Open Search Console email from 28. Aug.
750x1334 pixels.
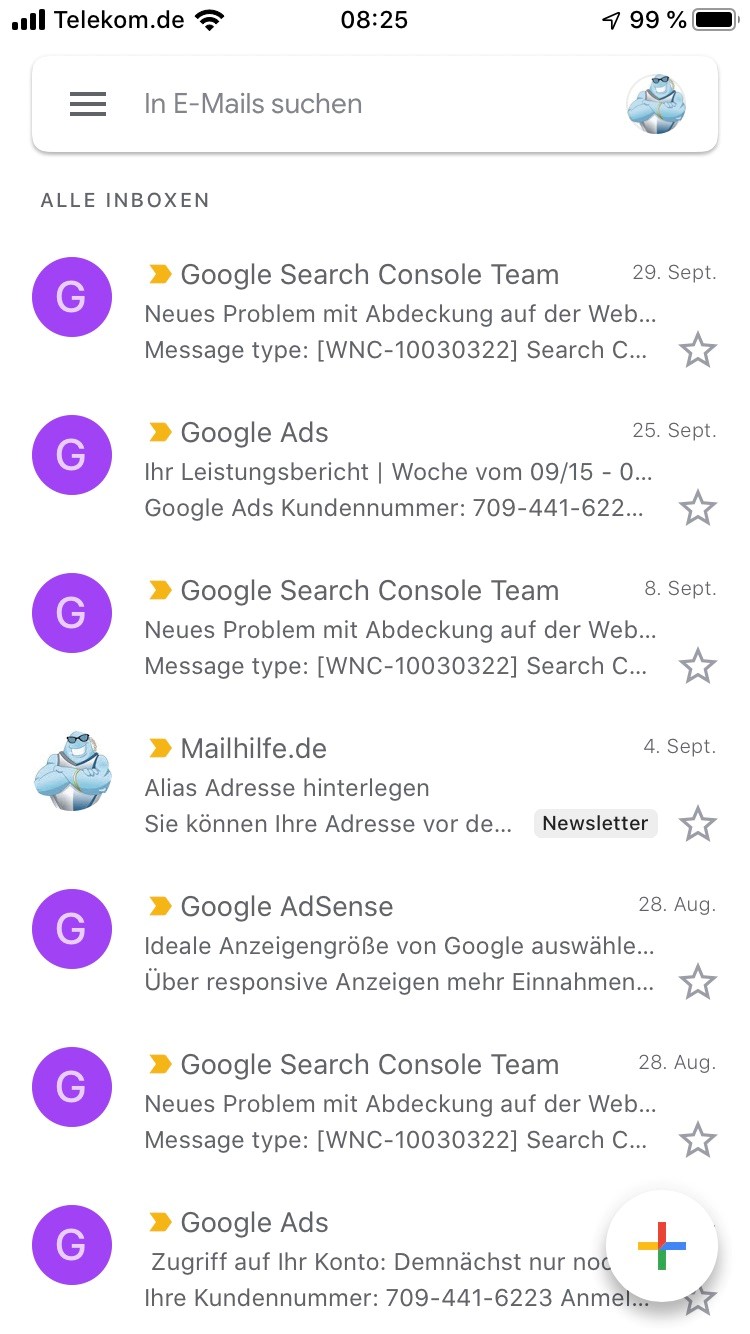click(400, 1102)
